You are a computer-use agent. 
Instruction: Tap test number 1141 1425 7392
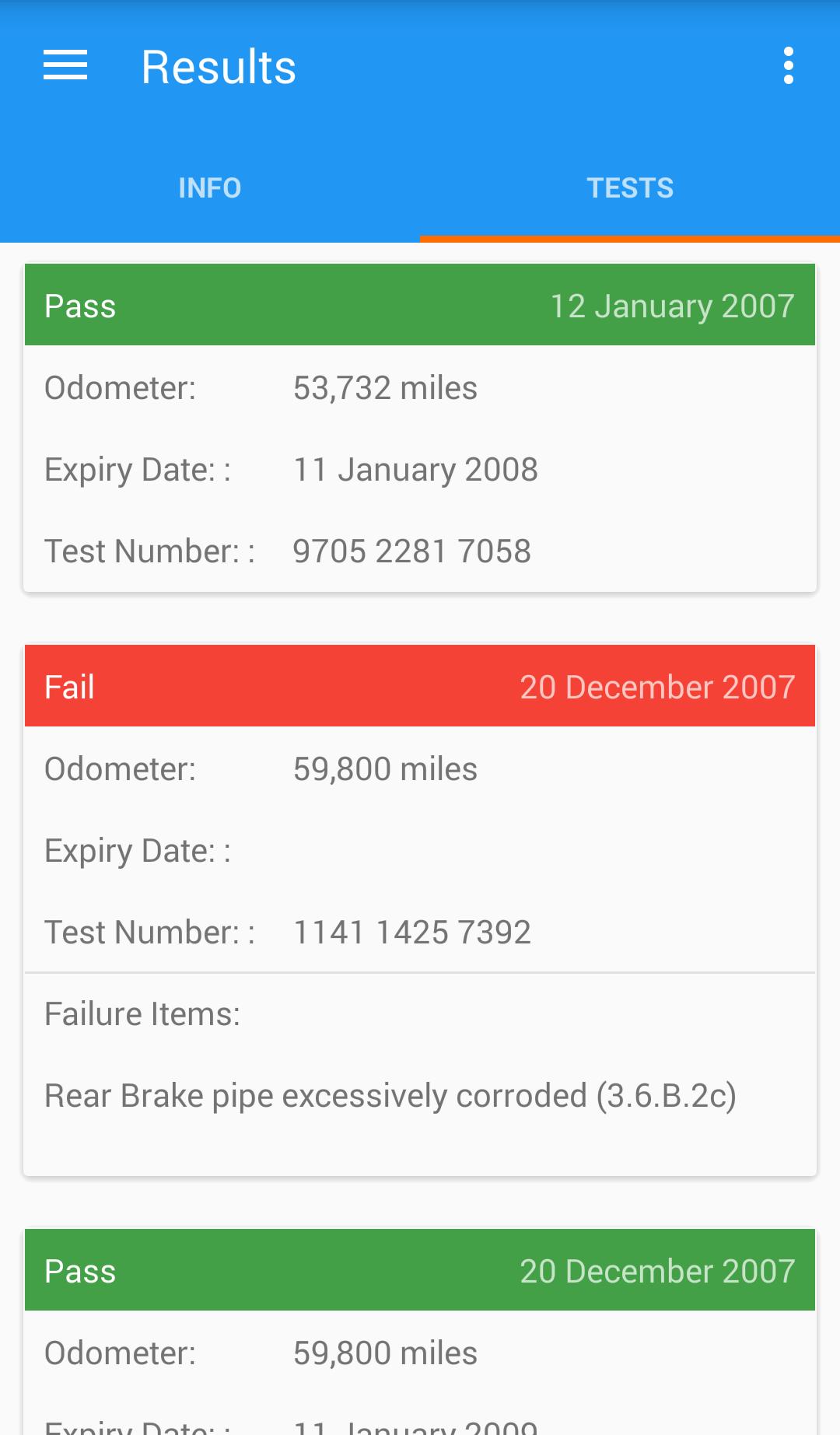tap(411, 931)
